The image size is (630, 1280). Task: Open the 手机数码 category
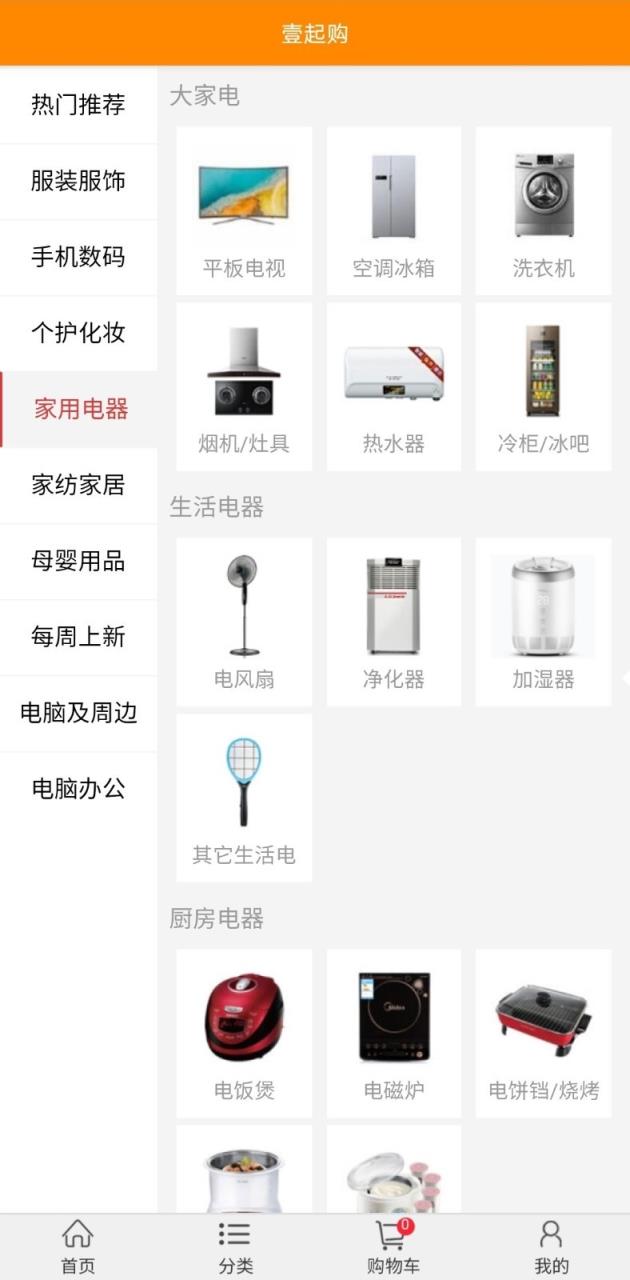coord(78,257)
